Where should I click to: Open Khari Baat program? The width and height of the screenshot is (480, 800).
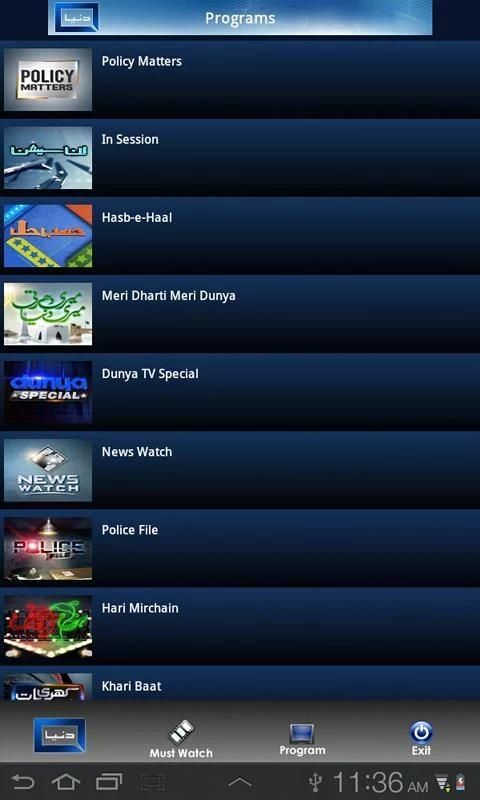pyautogui.click(x=240, y=683)
